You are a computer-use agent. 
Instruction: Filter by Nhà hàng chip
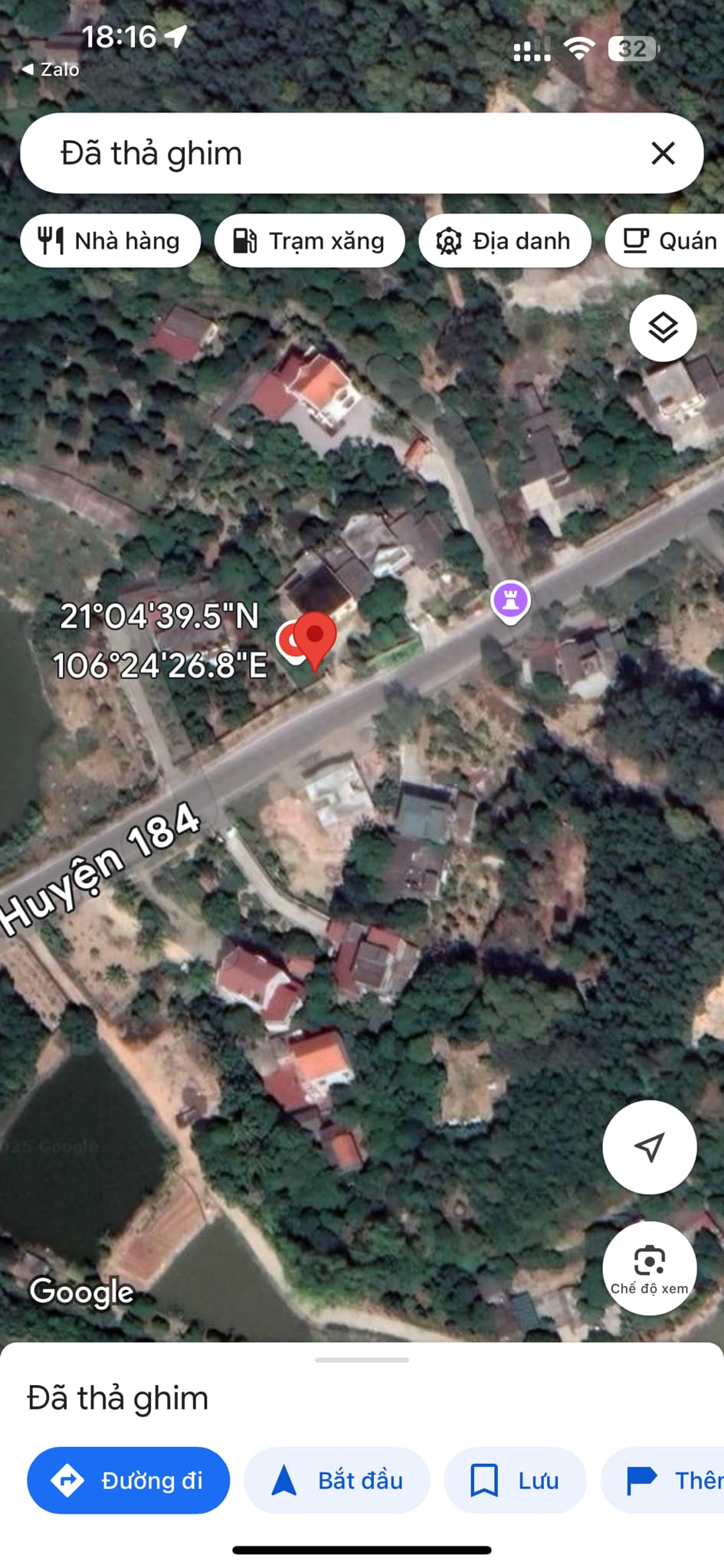[110, 241]
